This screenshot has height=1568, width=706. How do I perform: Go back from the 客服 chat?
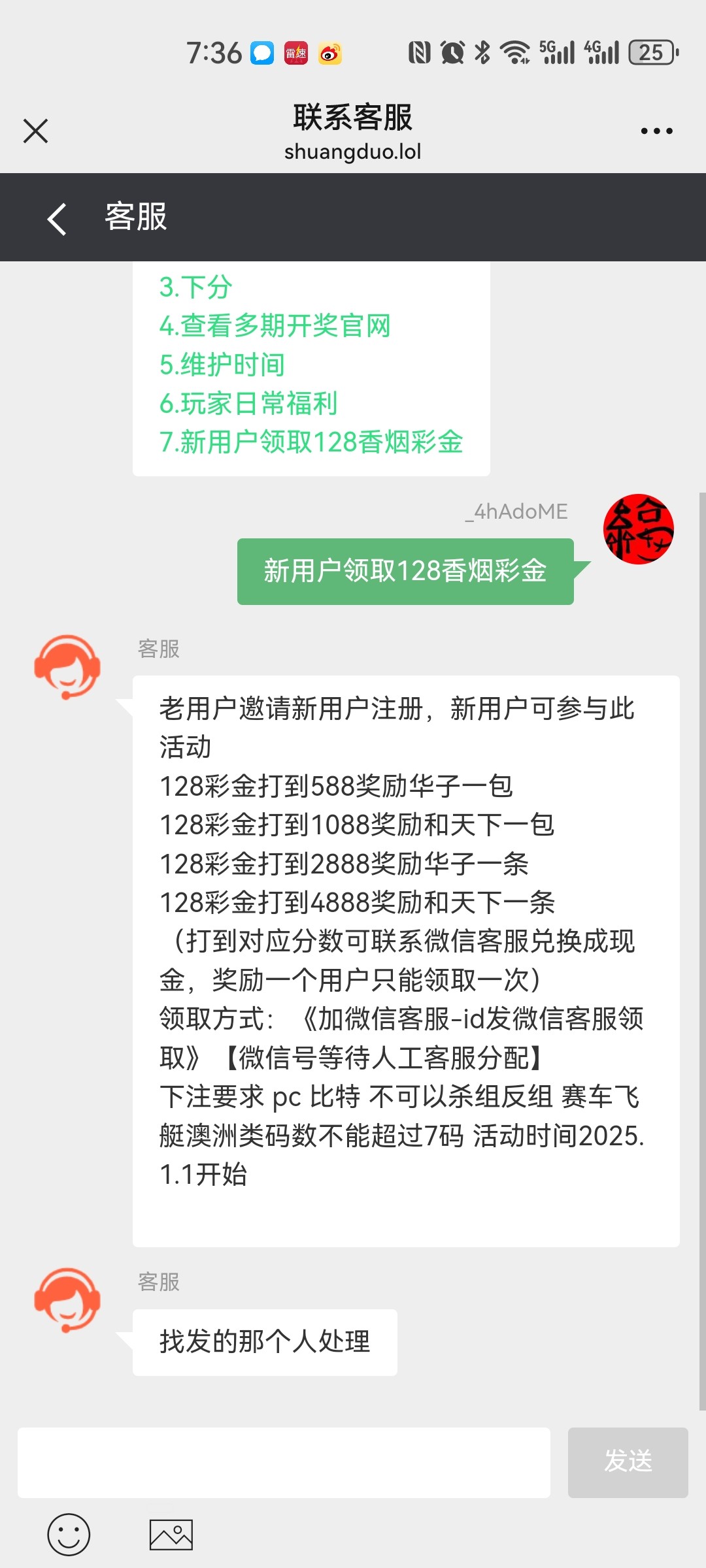pos(58,218)
